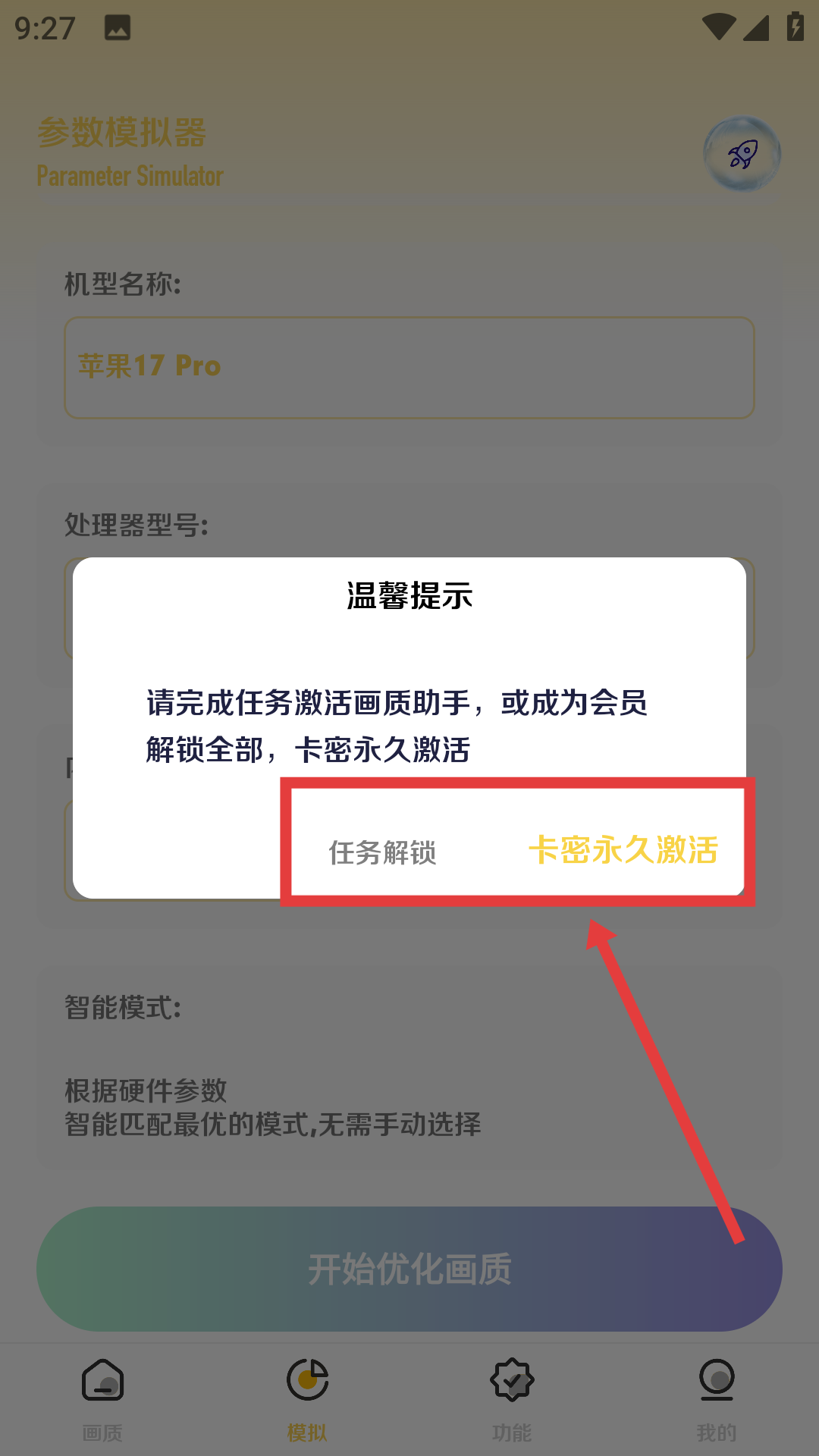Go to the 功能 tab

pyautogui.click(x=512, y=1400)
